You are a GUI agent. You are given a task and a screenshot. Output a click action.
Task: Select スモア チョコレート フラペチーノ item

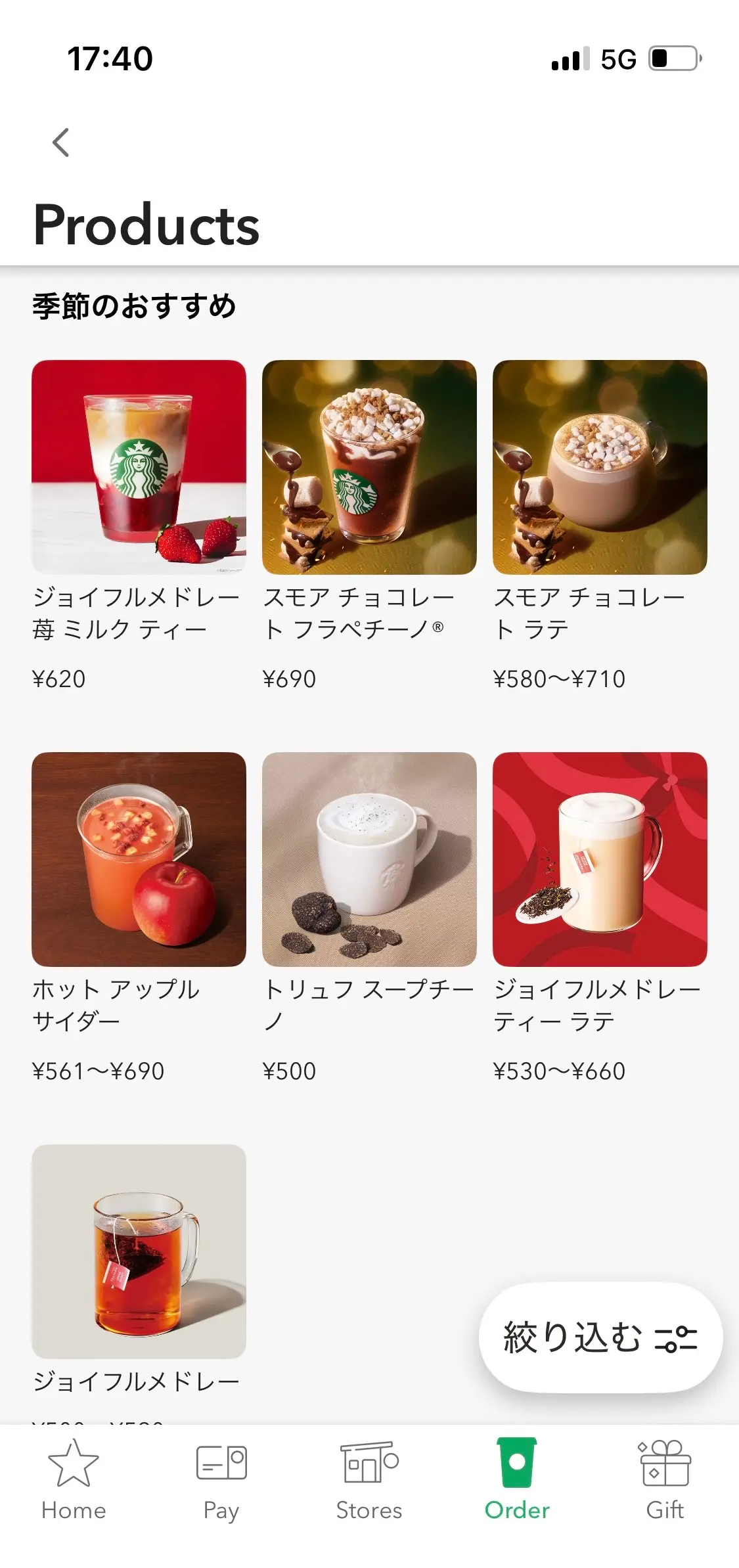[369, 467]
